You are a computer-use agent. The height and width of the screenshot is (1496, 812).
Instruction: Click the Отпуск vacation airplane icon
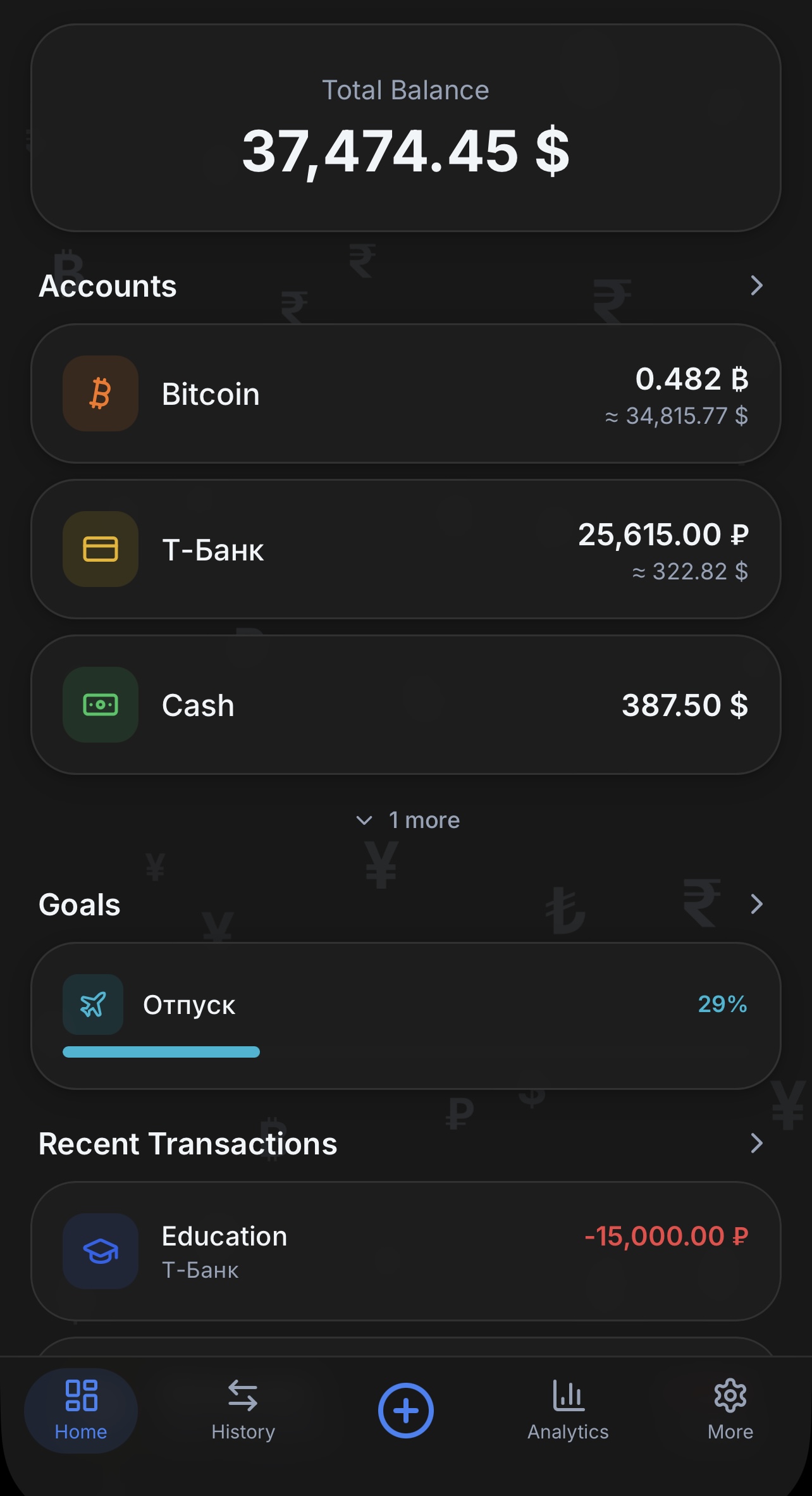(92, 1005)
